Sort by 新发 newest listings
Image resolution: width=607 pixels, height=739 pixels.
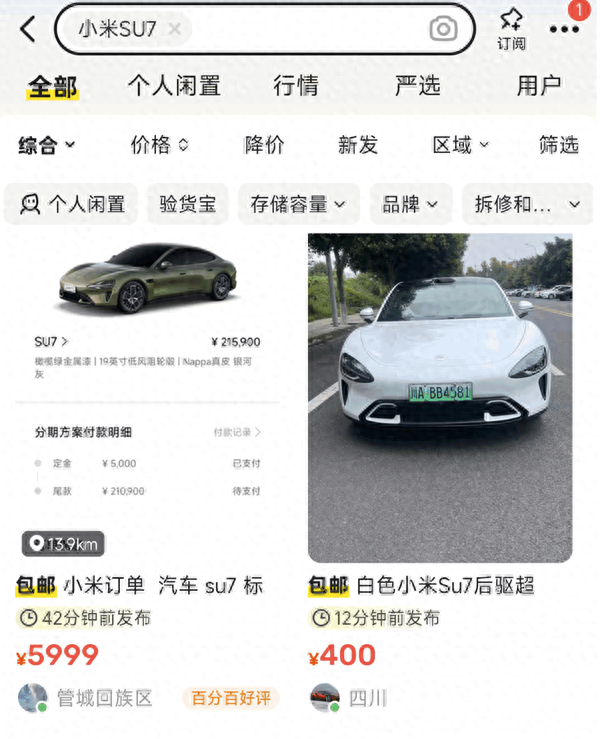pyautogui.click(x=357, y=145)
